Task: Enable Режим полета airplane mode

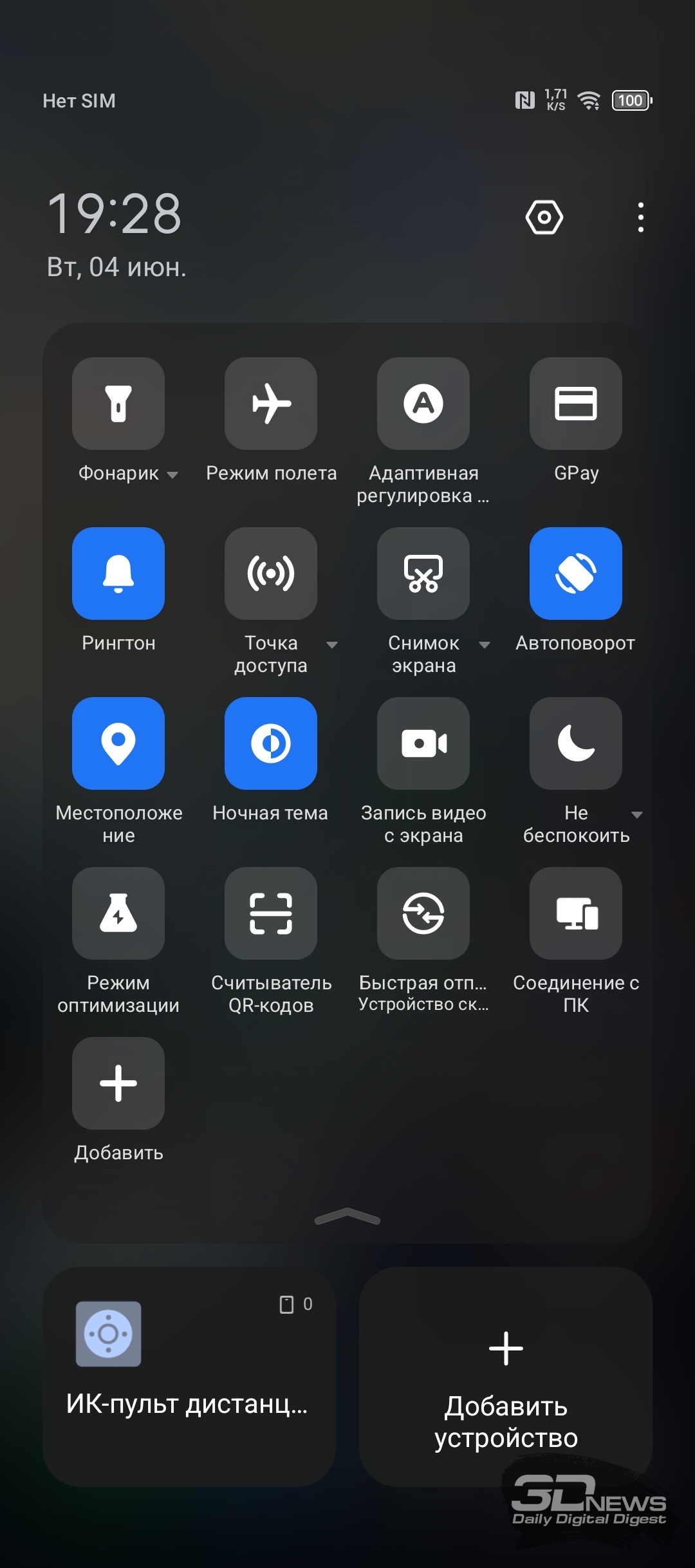Action: 271,404
